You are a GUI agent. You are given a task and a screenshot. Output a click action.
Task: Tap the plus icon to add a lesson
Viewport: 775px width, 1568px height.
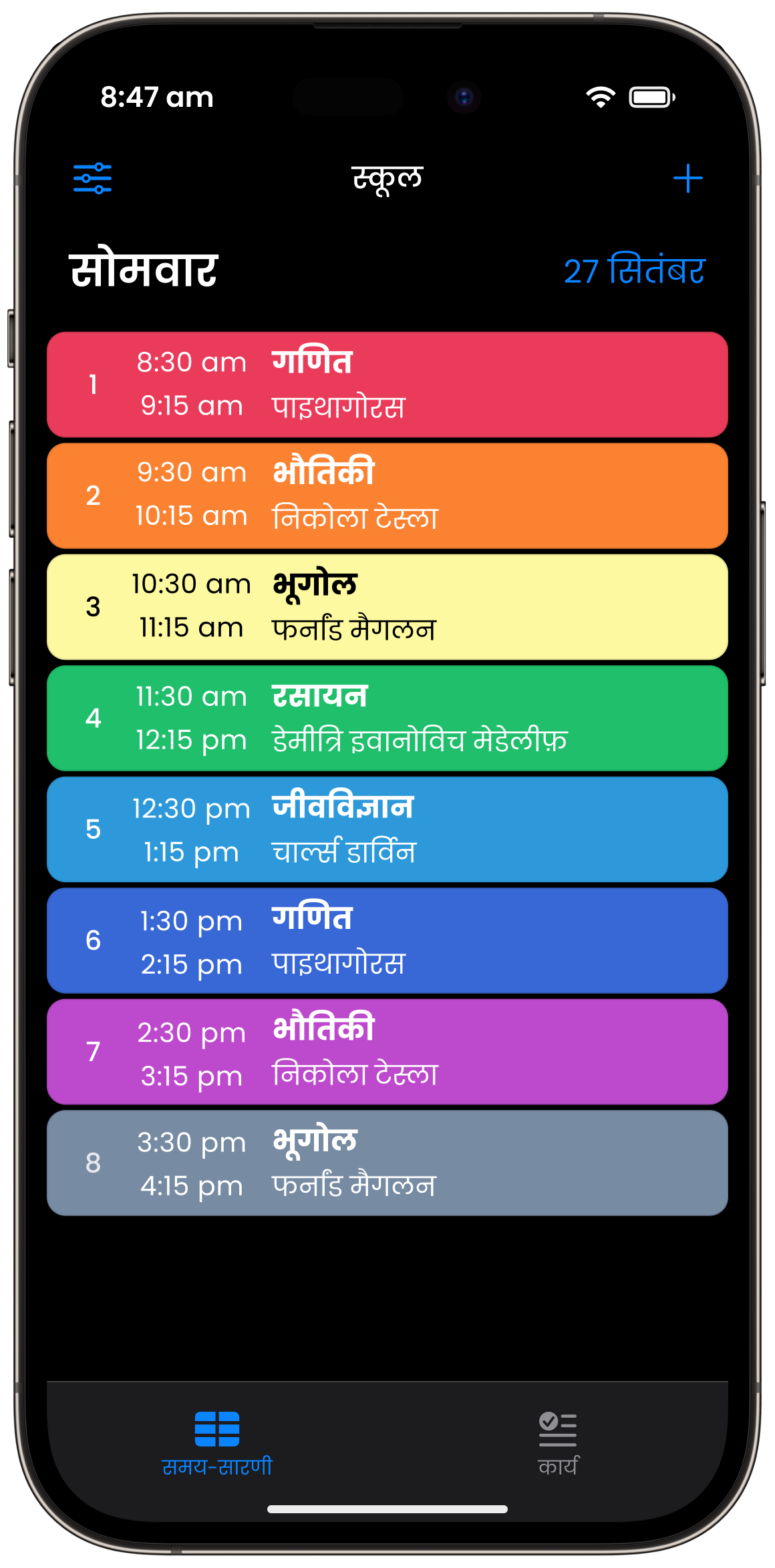tap(688, 178)
